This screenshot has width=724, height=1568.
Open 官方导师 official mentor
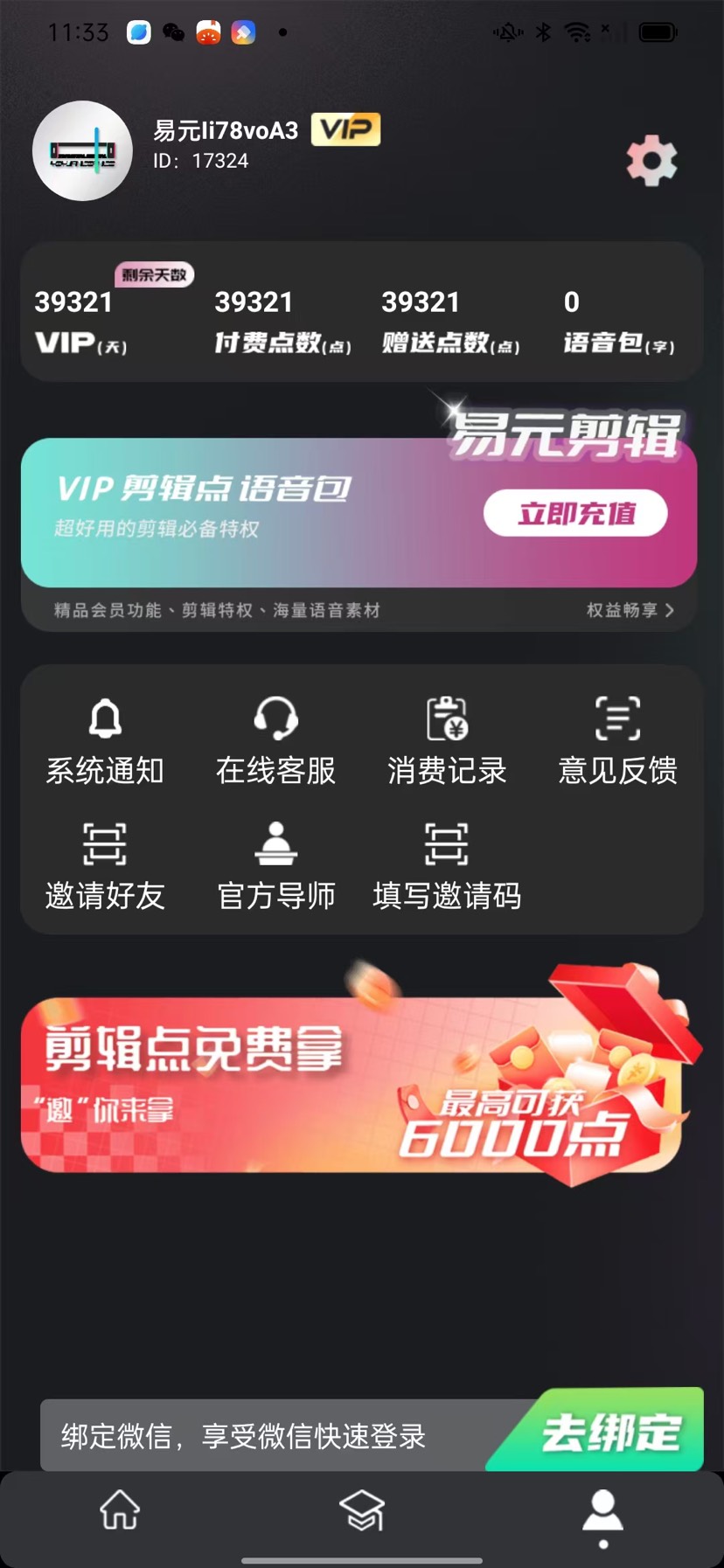pyautogui.click(x=275, y=866)
